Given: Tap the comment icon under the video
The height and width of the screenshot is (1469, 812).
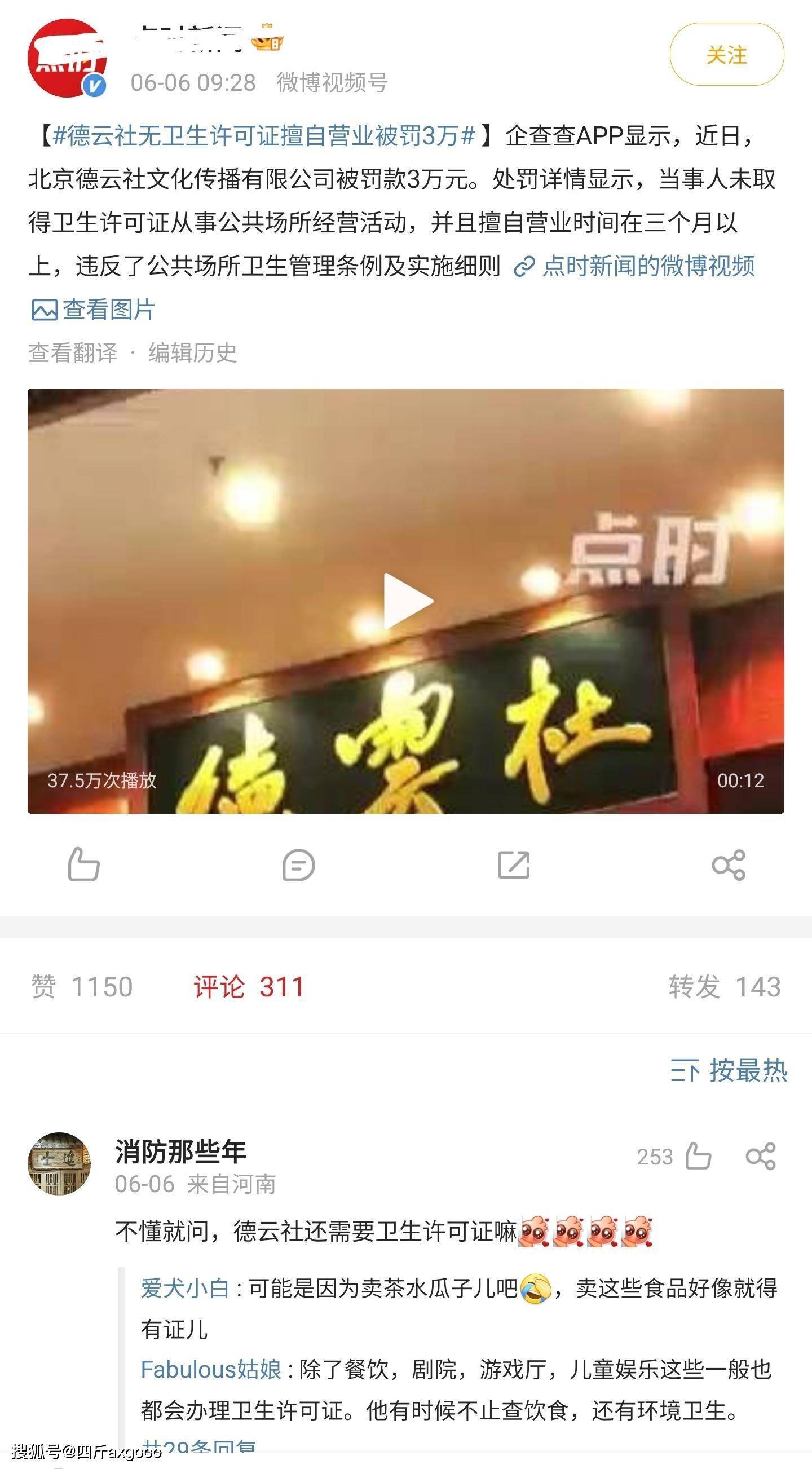Looking at the screenshot, I should coord(298,864).
